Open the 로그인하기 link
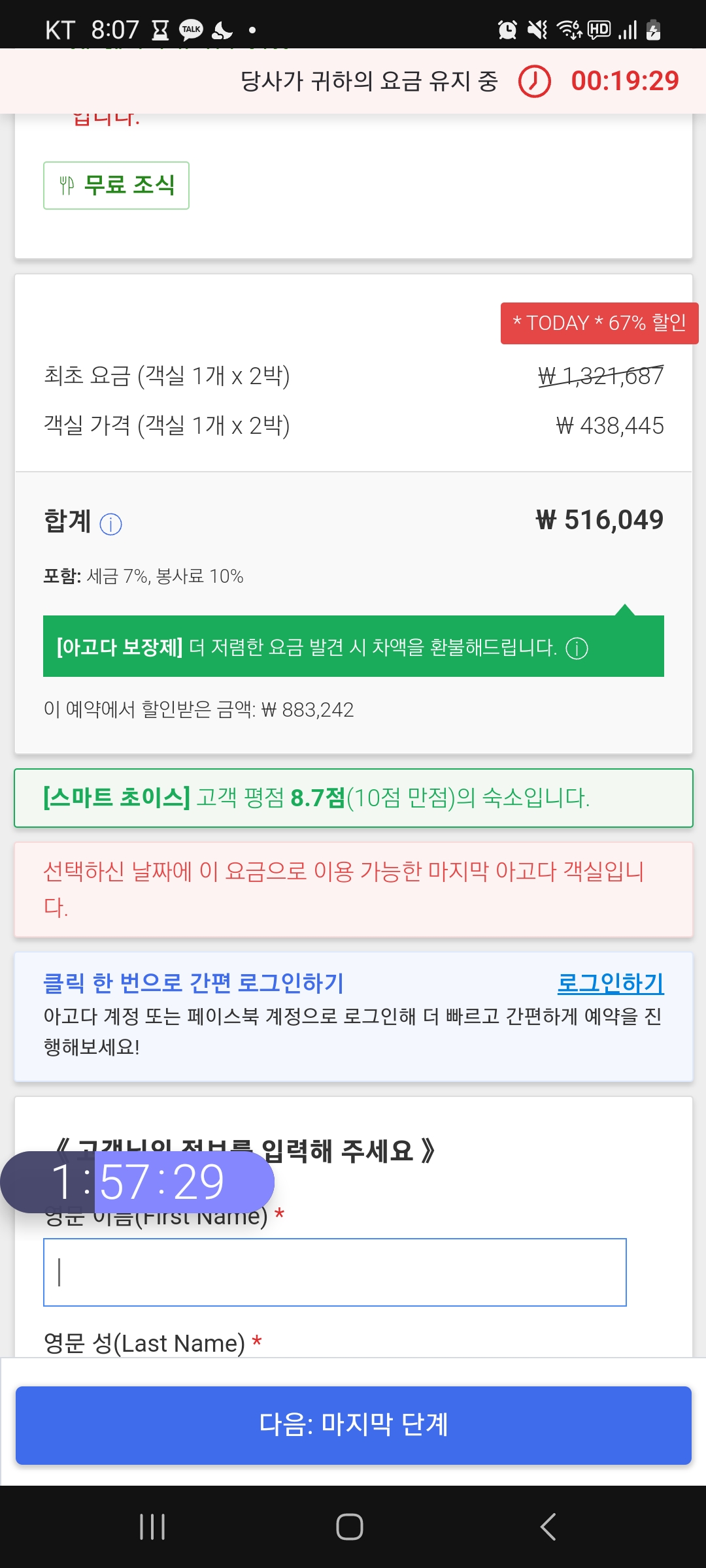Screen dimensions: 706x1568 pos(611,983)
